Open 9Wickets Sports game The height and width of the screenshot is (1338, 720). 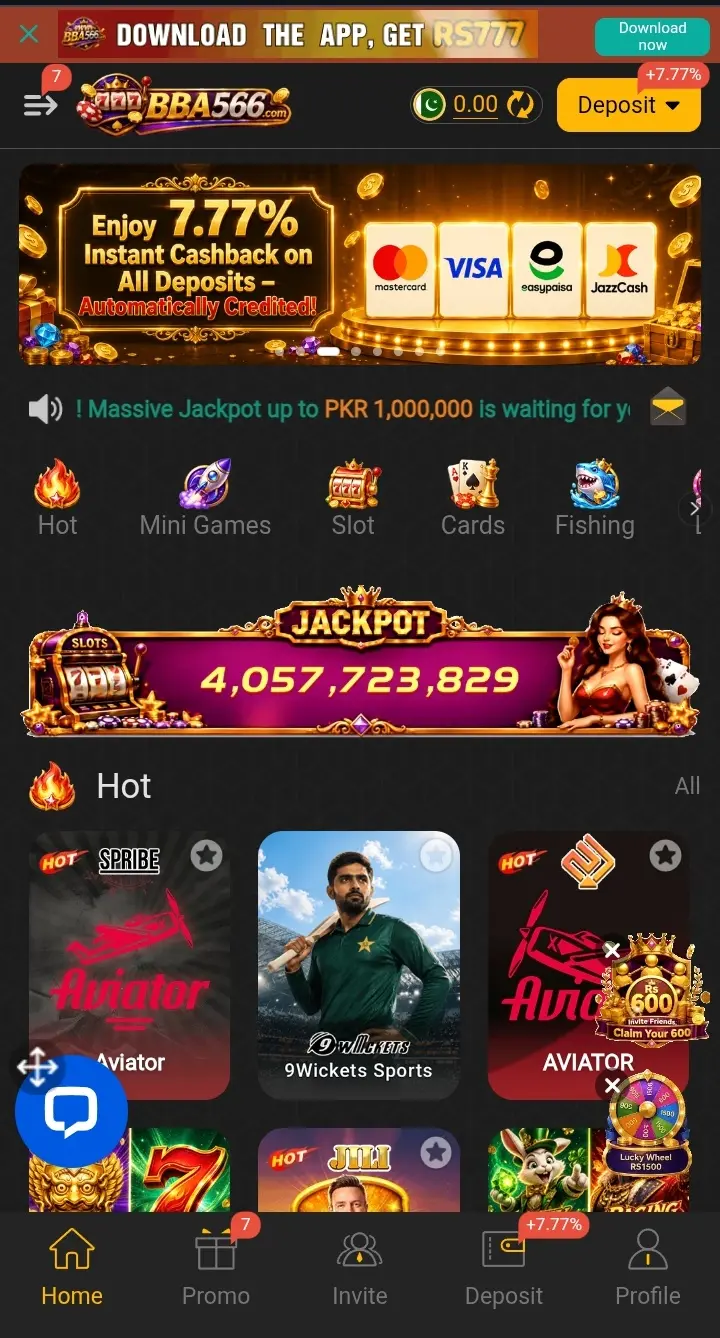(x=359, y=965)
